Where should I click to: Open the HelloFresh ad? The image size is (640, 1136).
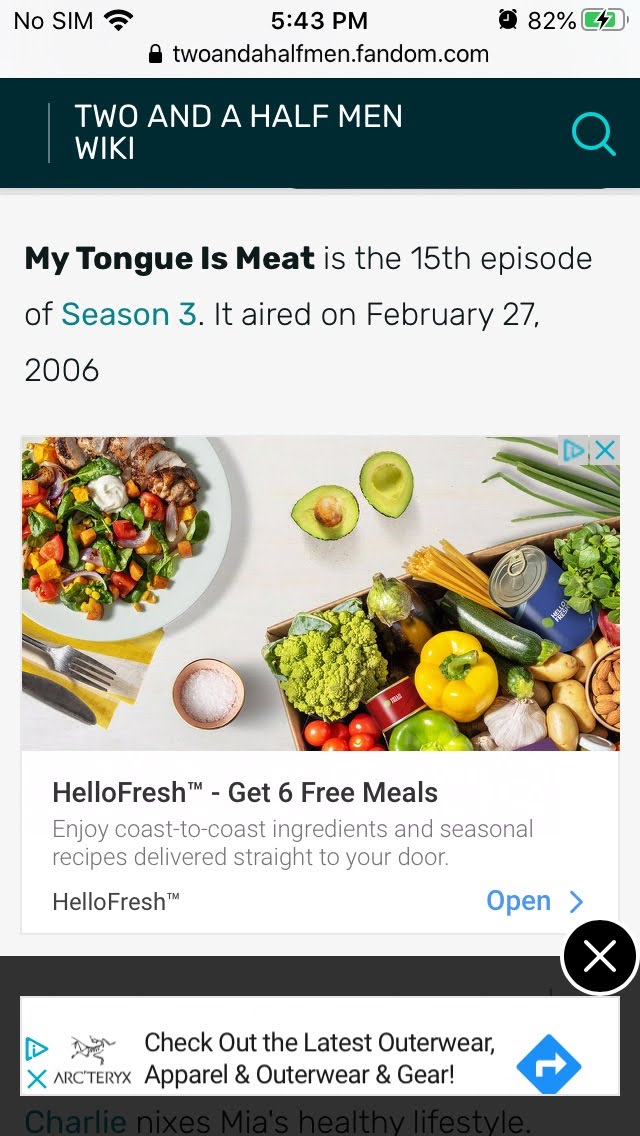pyautogui.click(x=533, y=901)
